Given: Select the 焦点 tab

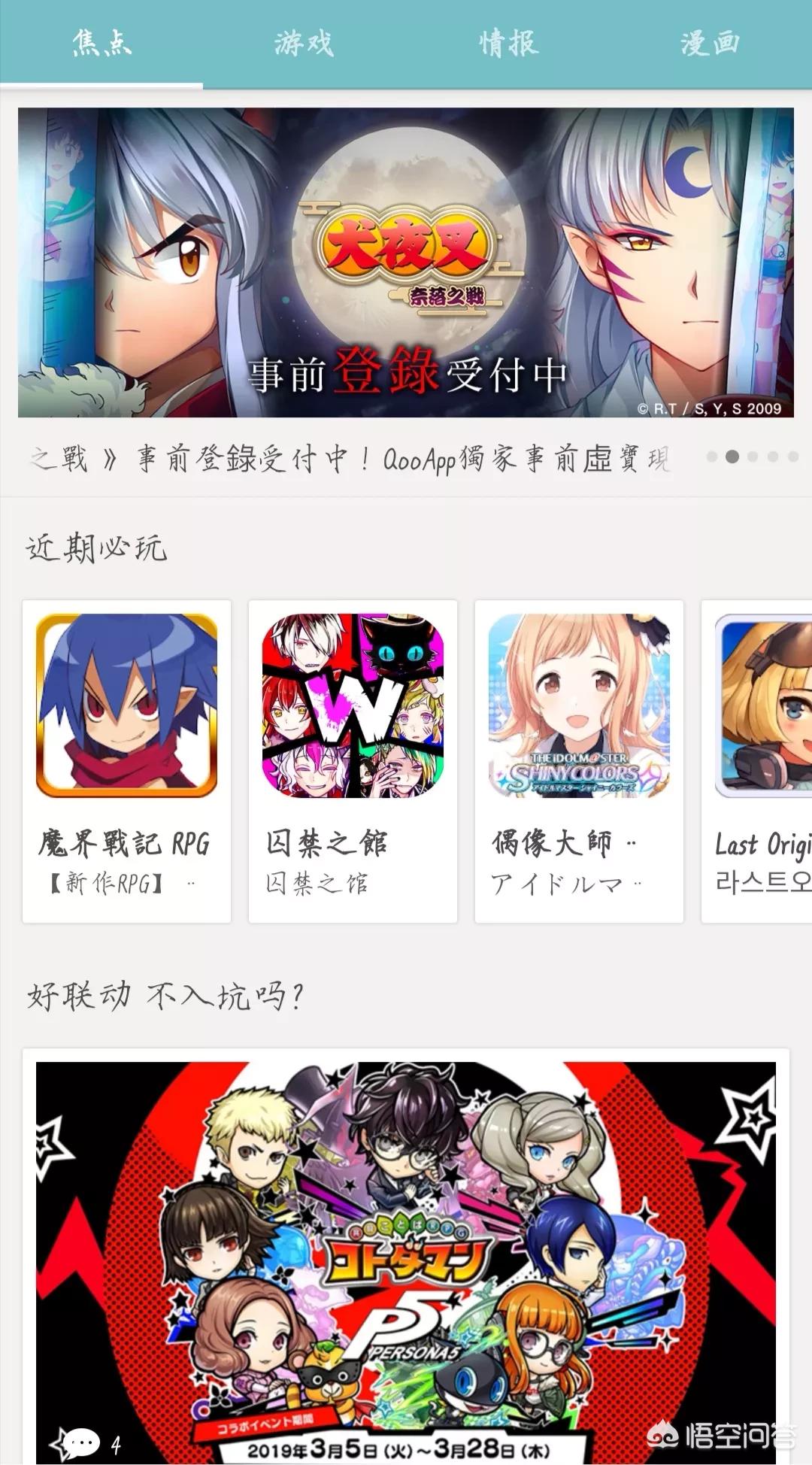Looking at the screenshot, I should [x=101, y=44].
